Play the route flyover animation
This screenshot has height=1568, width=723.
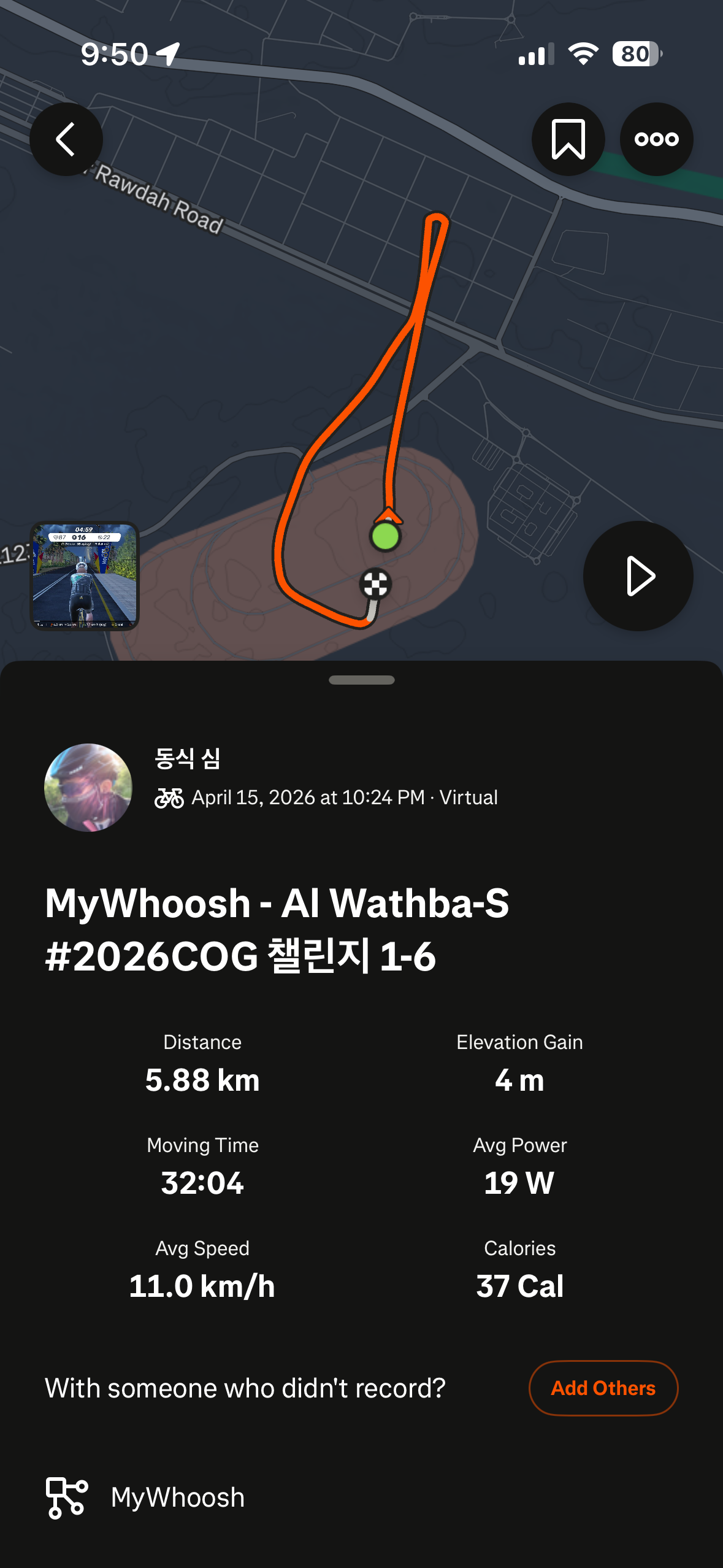638,576
